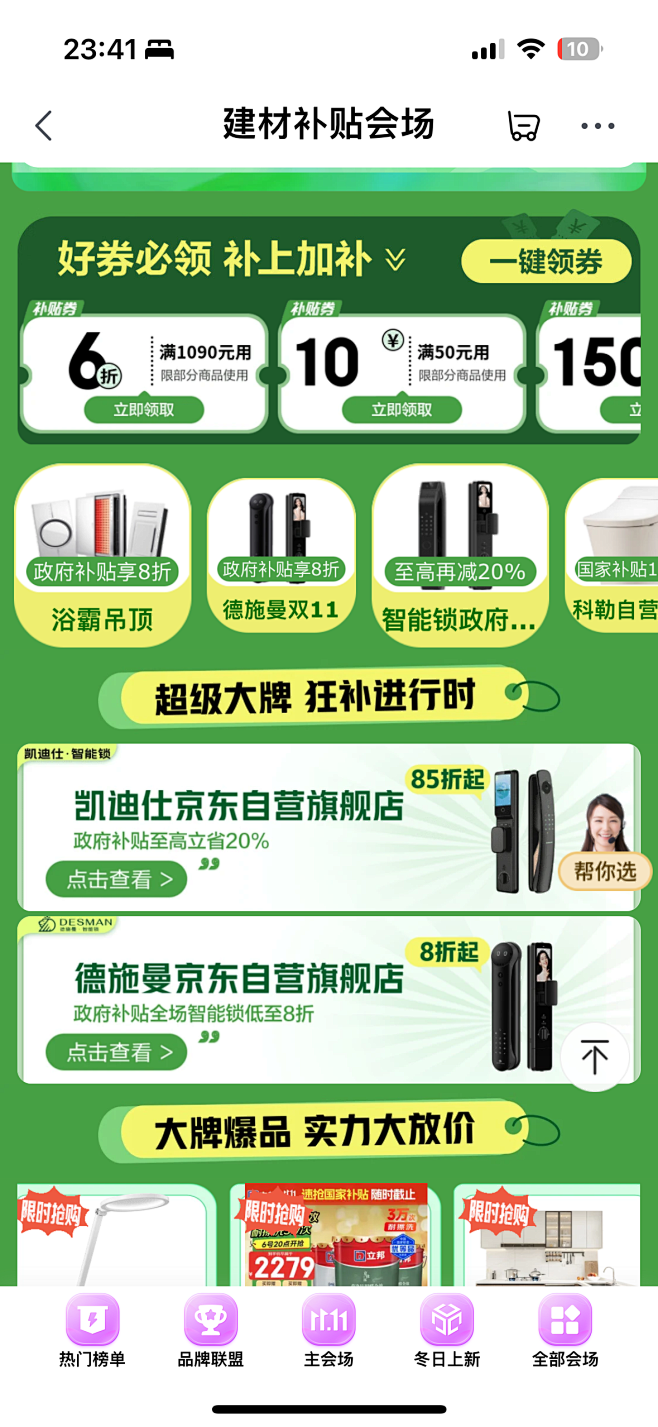This screenshot has height=1427, width=658.
Task: Go back using the top-left arrow
Action: [x=43, y=126]
